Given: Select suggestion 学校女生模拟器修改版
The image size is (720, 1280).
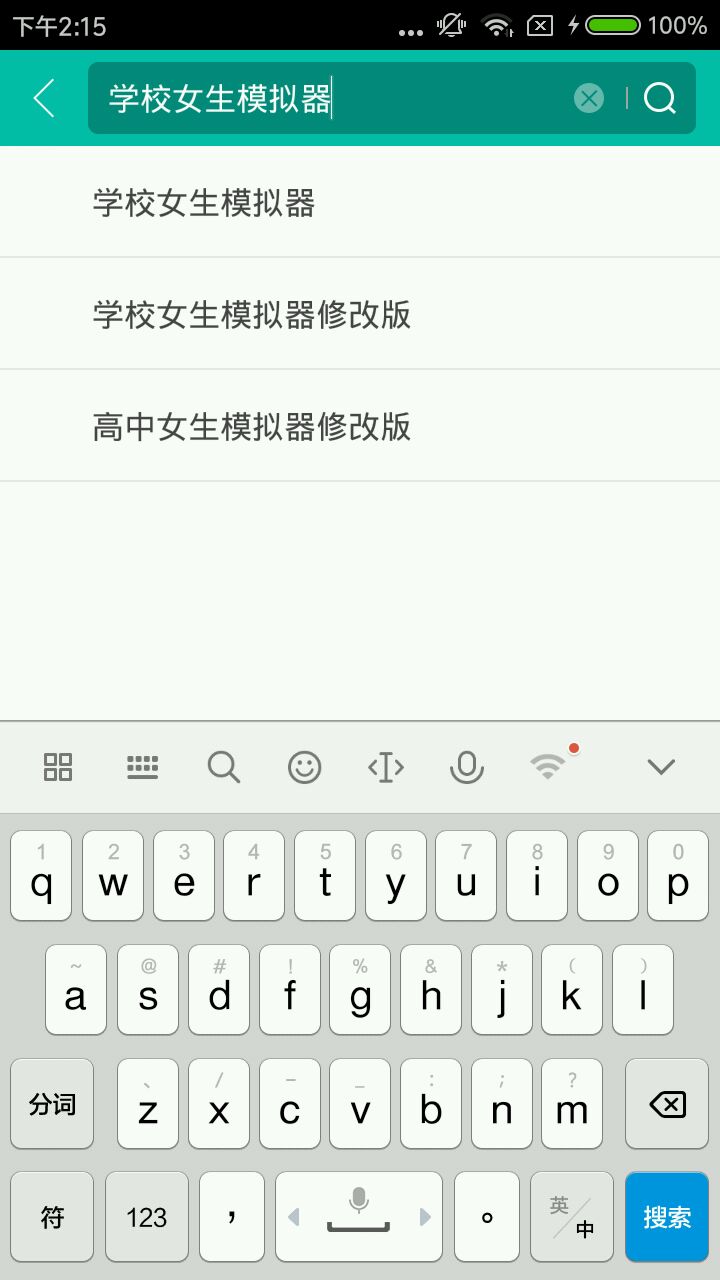Looking at the screenshot, I should (x=252, y=315).
